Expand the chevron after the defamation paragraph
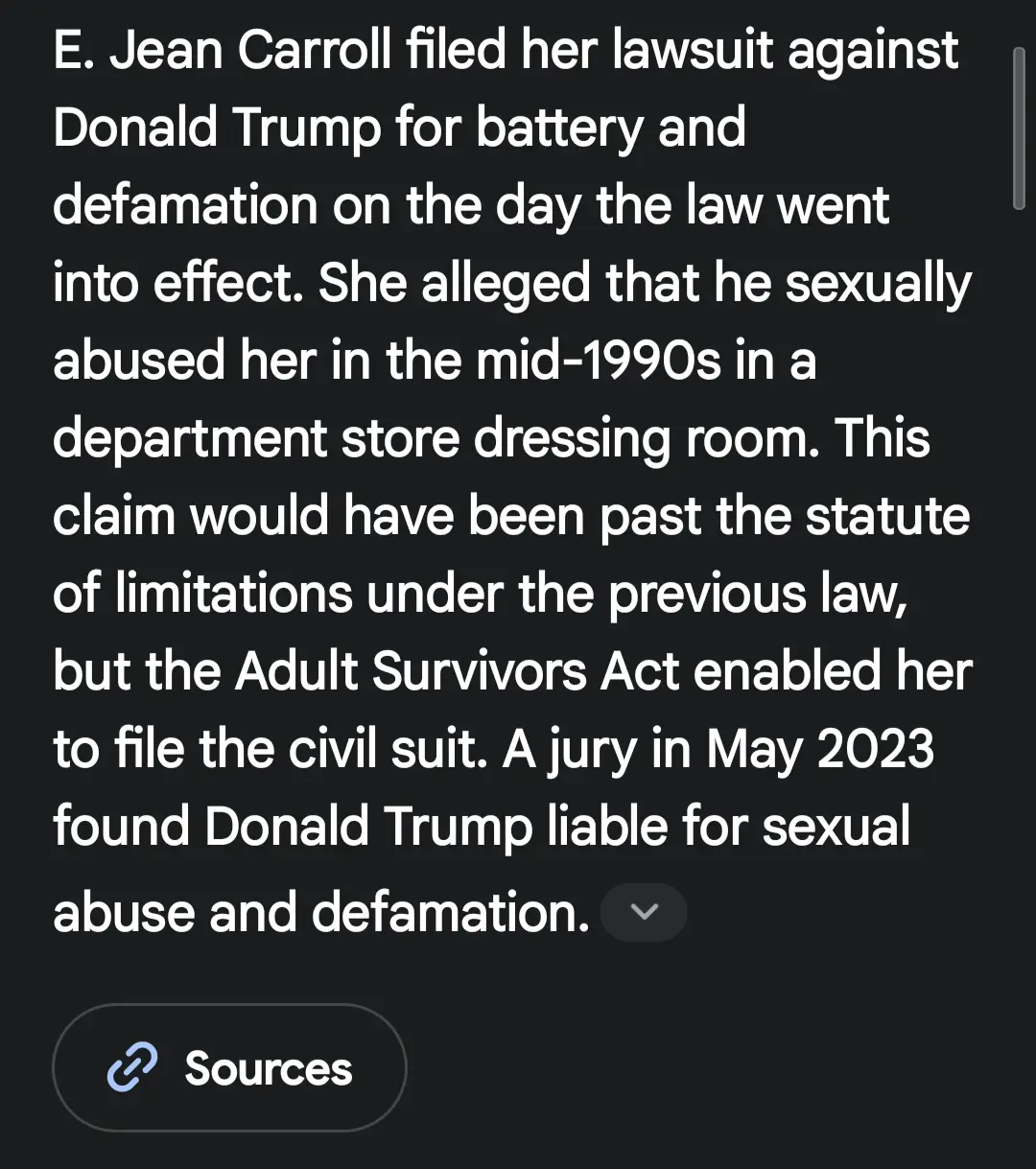Viewport: 1036px width, 1169px height. [x=643, y=912]
